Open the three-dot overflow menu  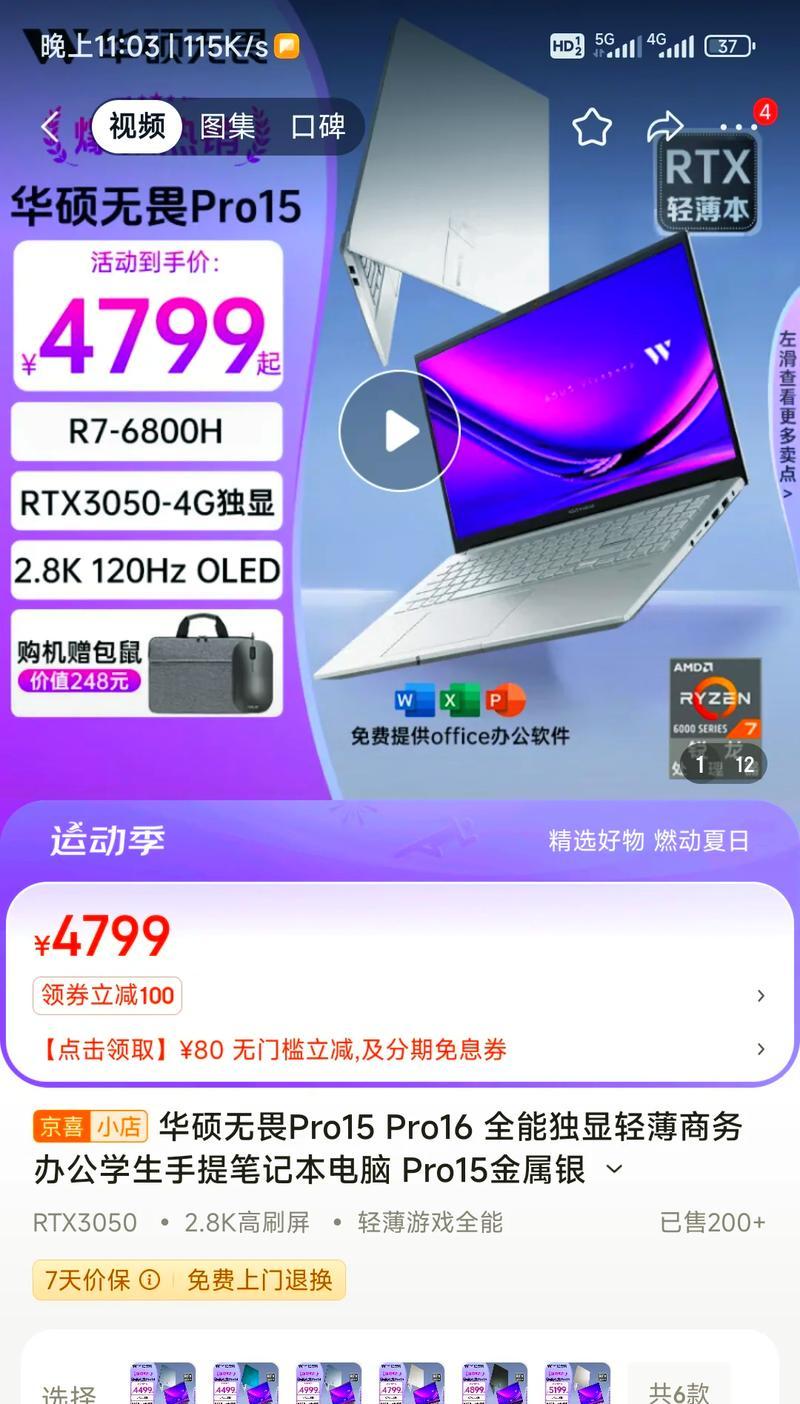tap(738, 127)
